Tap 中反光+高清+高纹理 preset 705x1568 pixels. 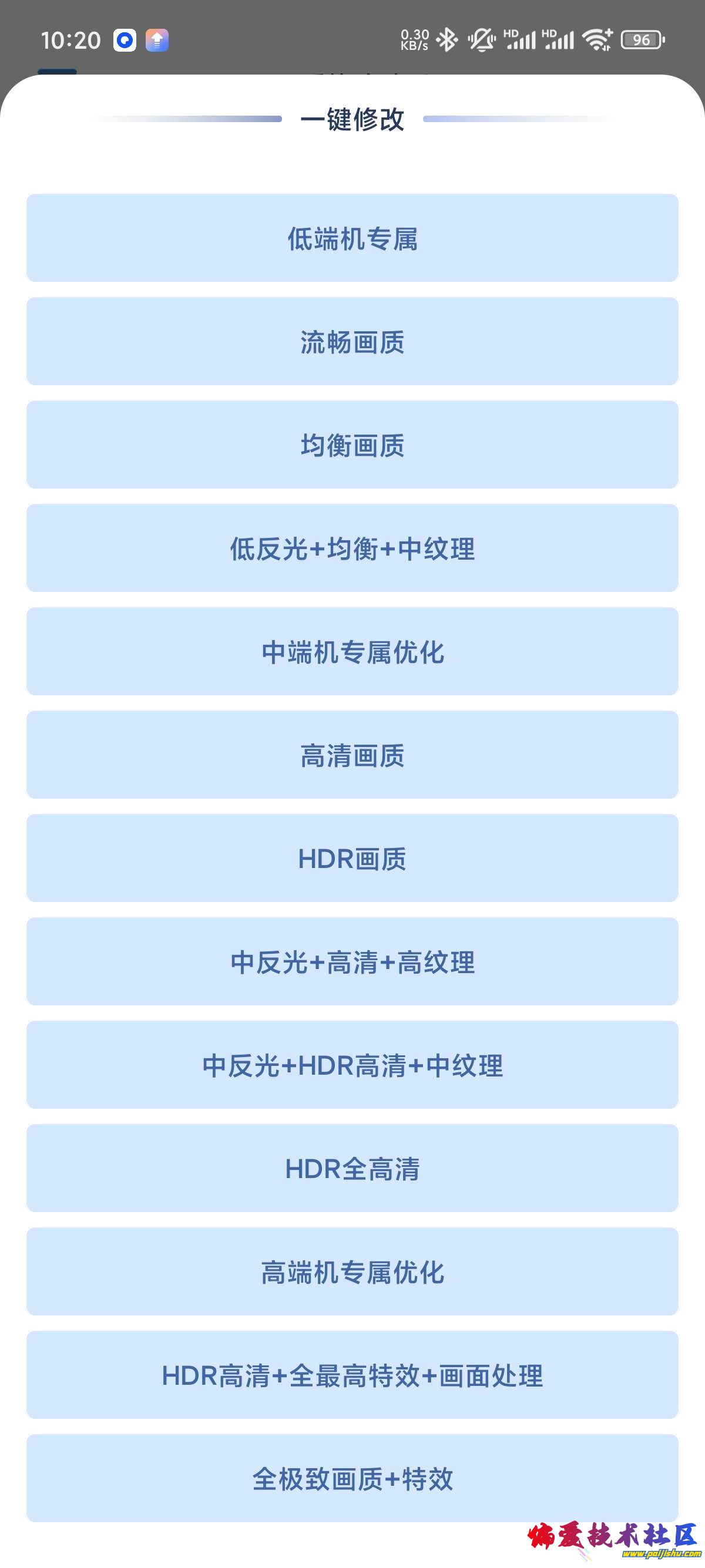pos(352,962)
